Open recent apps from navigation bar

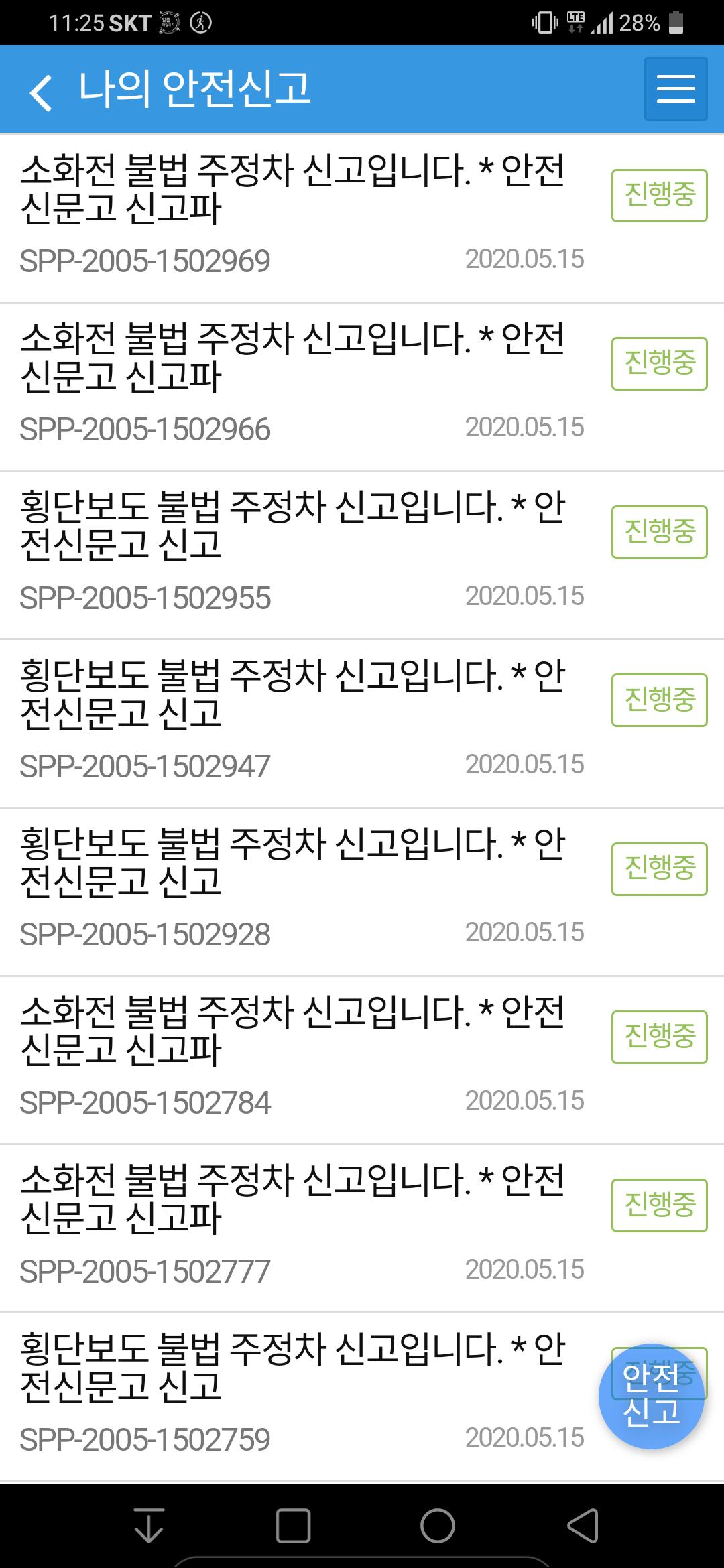click(293, 1526)
